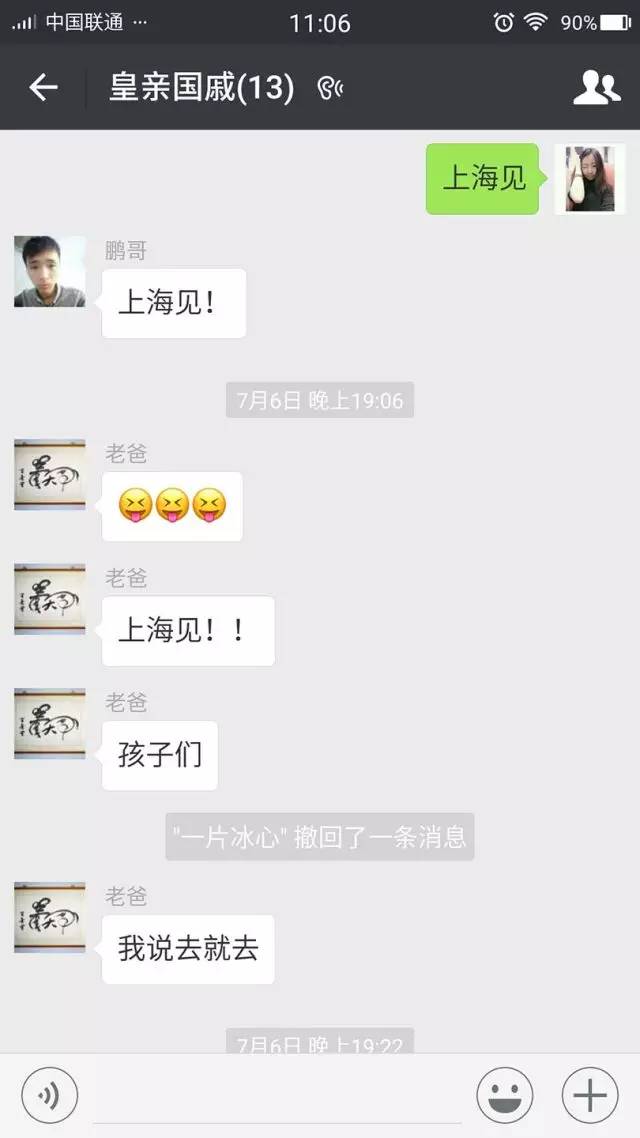
Task: Open 老爸's avatar beside 孩子们 message
Action: pos(50,723)
